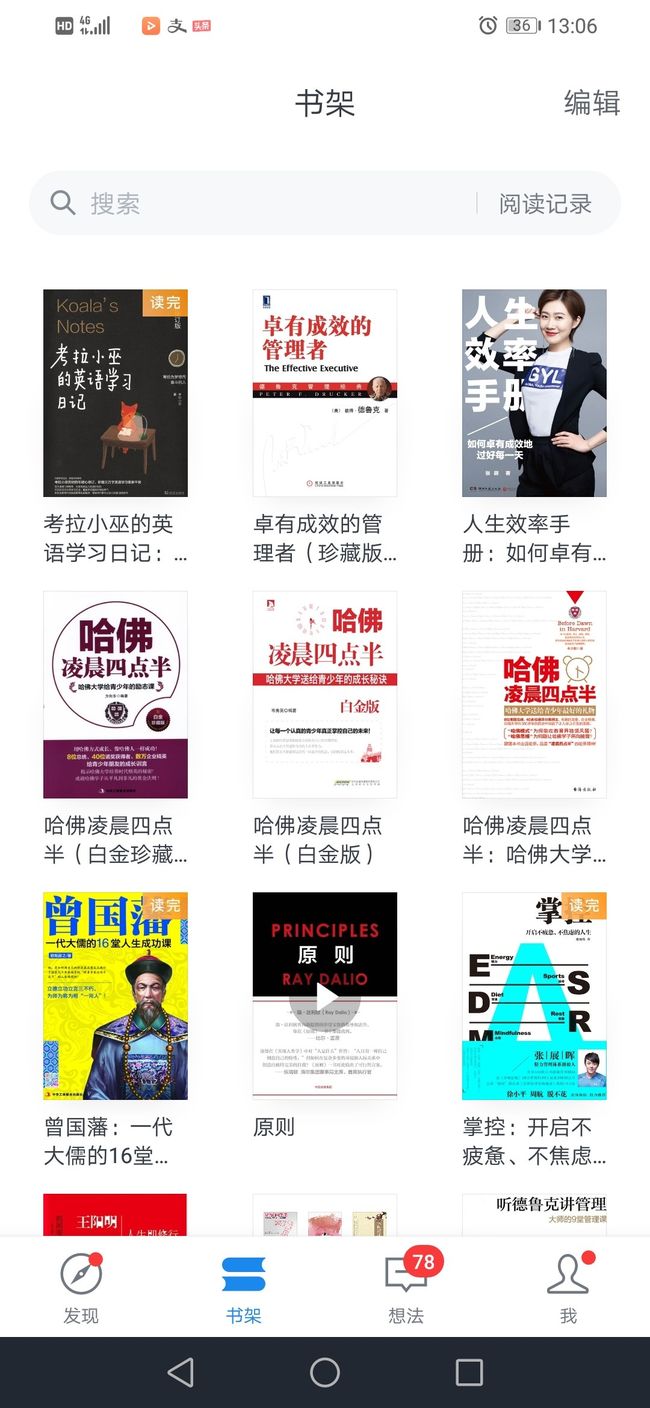The image size is (650, 1408).
Task: Open 哈佛凌晨四点半（白金珍藏版）book
Action: 115,695
